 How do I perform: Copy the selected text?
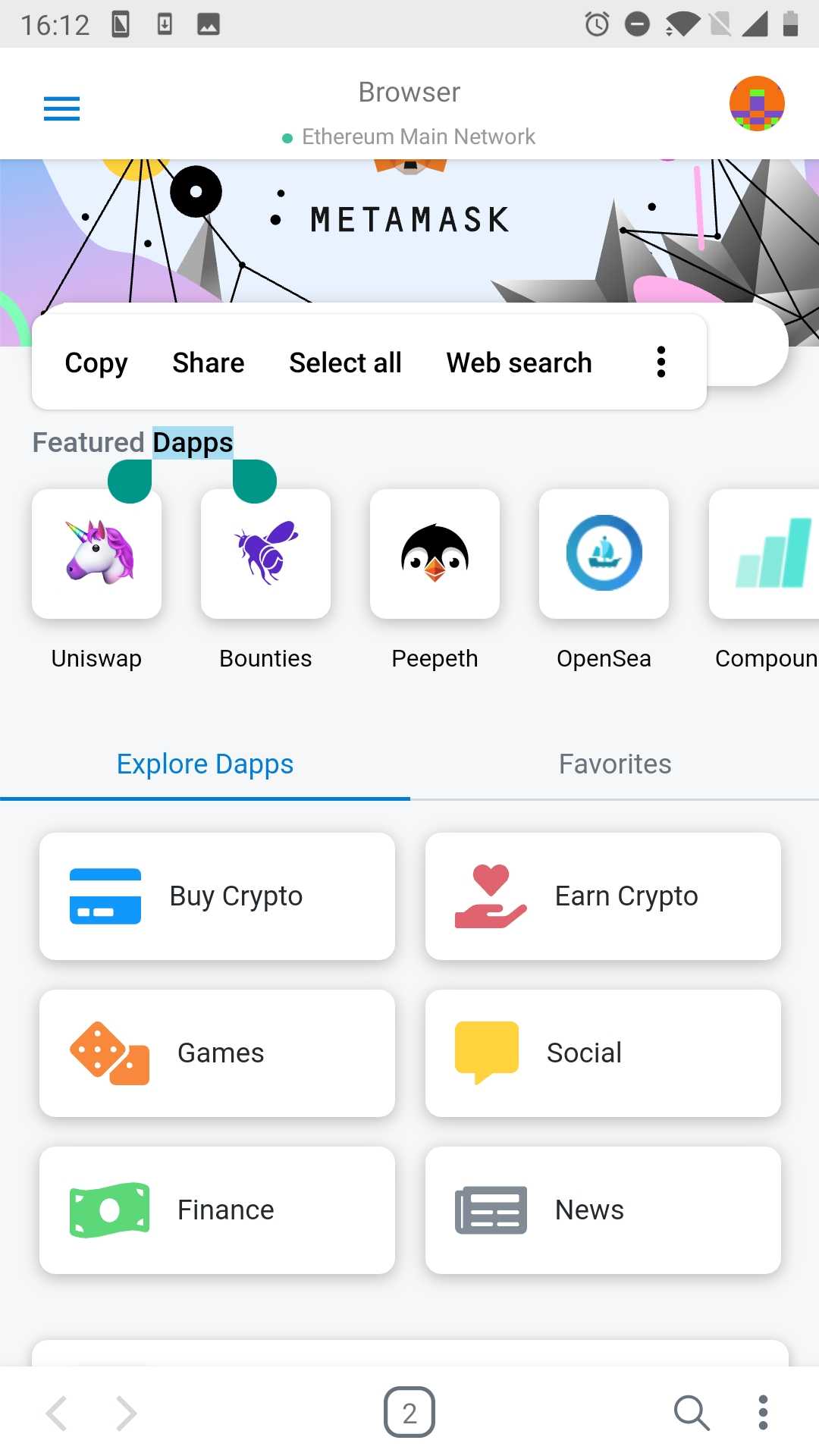point(96,362)
